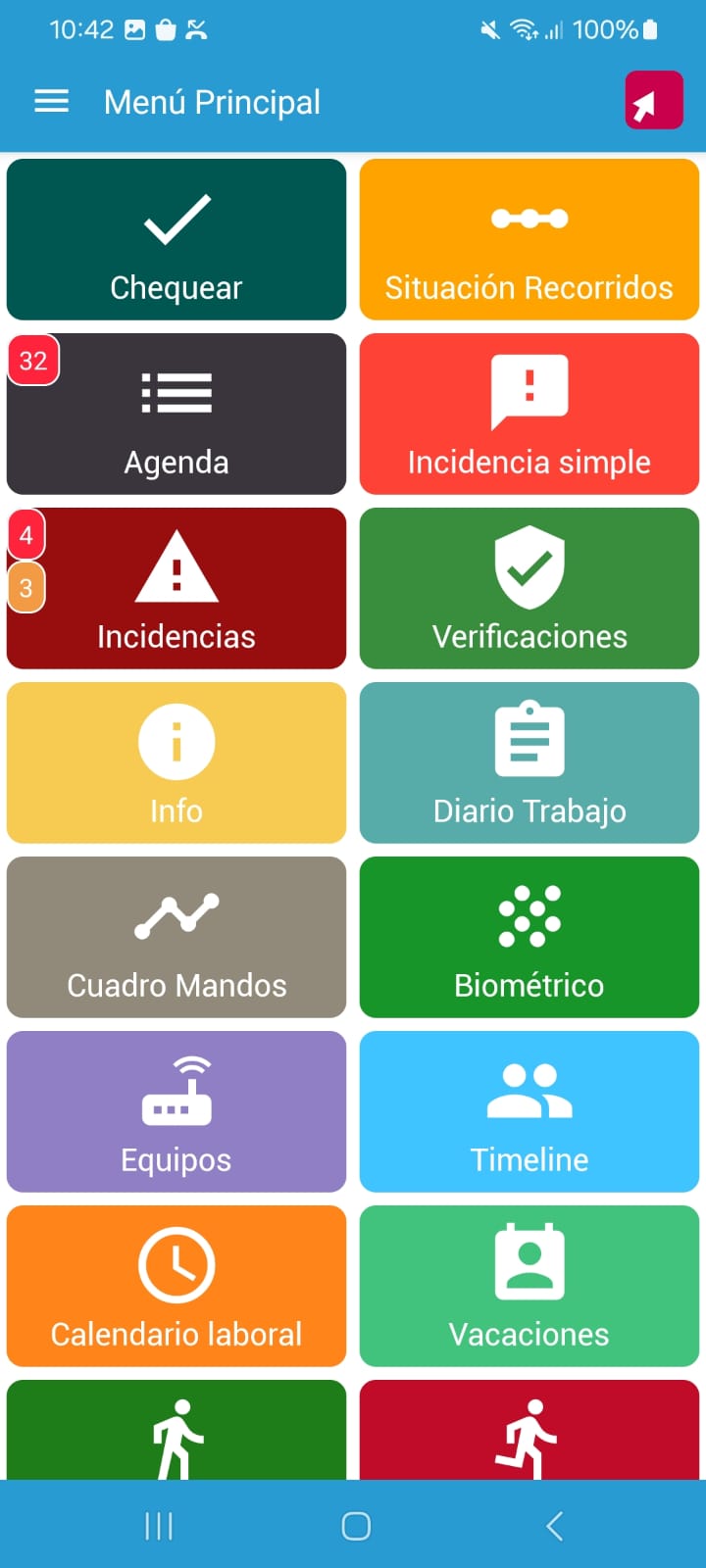Open Verificaciones
Viewport: 706px width, 1568px height.
click(529, 589)
